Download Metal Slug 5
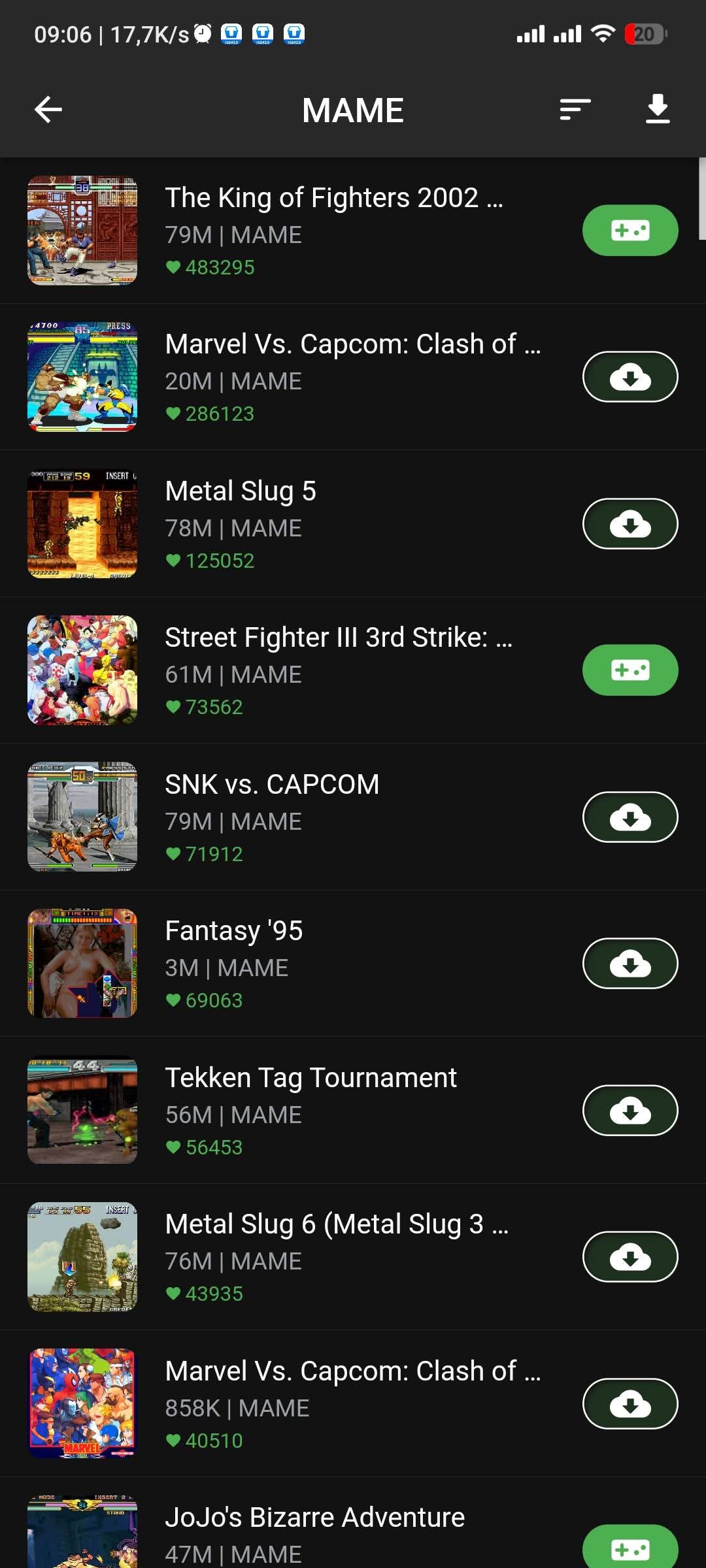 (630, 524)
